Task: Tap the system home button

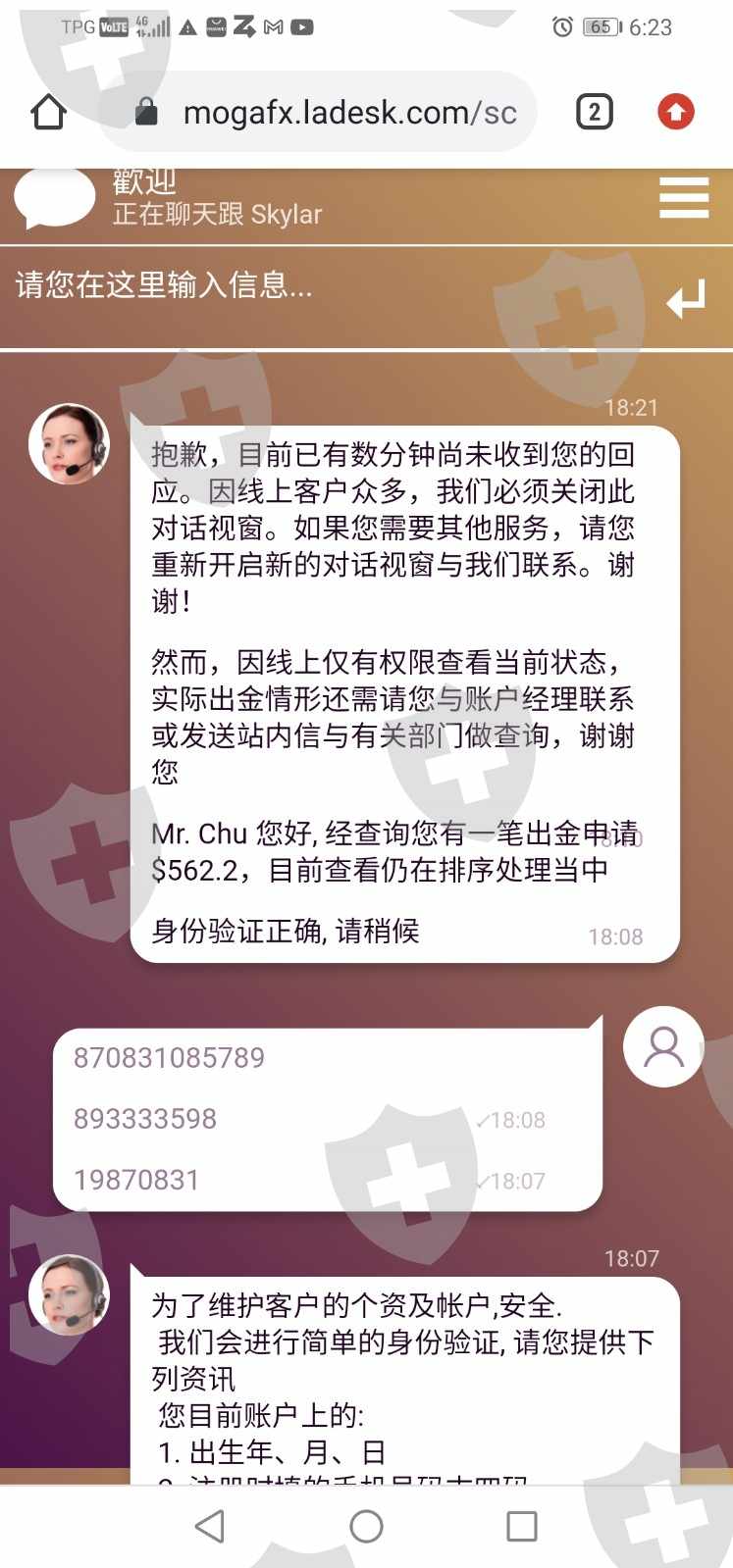Action: pos(366,1526)
